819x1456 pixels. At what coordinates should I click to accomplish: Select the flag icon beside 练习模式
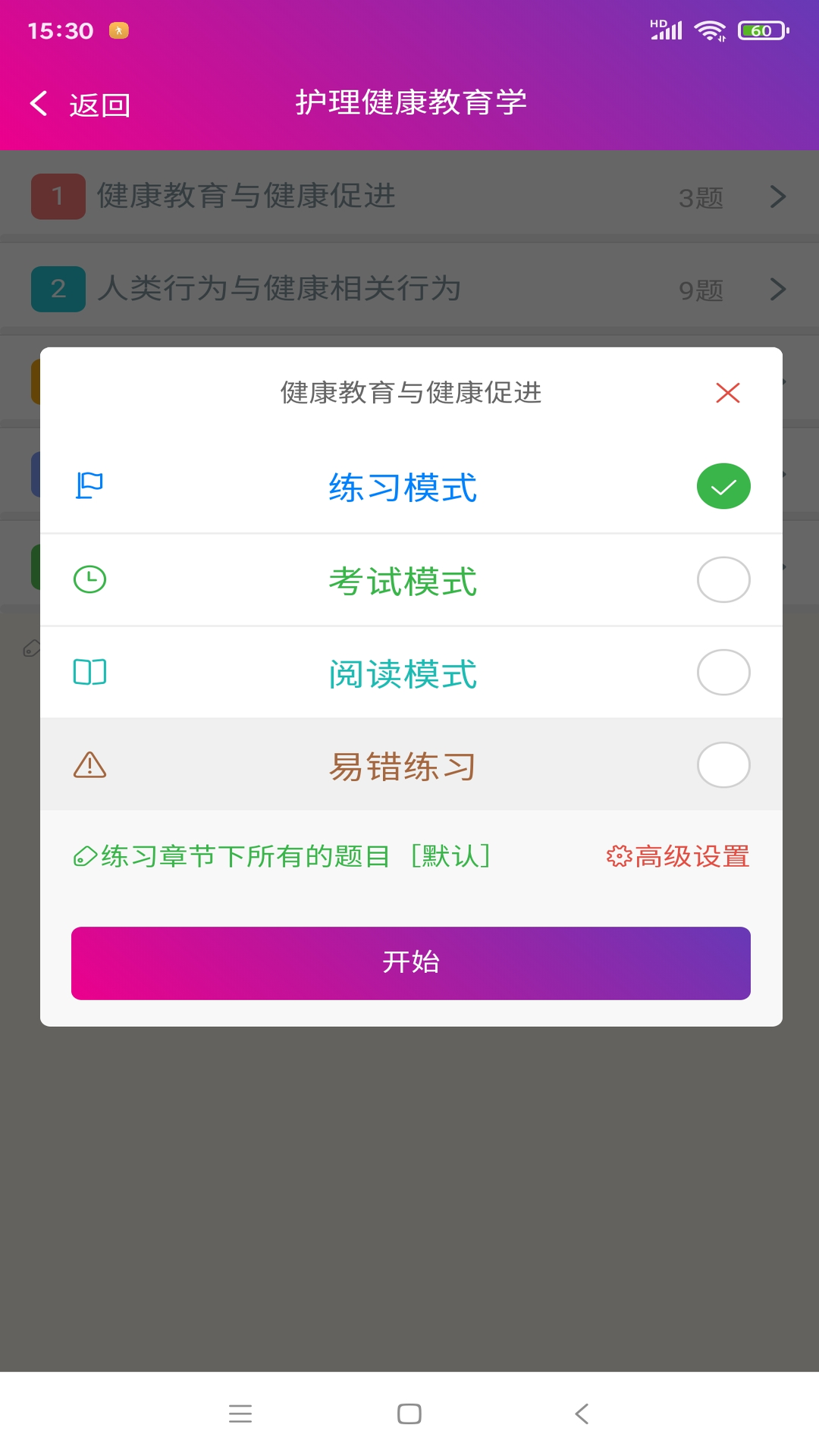89,485
